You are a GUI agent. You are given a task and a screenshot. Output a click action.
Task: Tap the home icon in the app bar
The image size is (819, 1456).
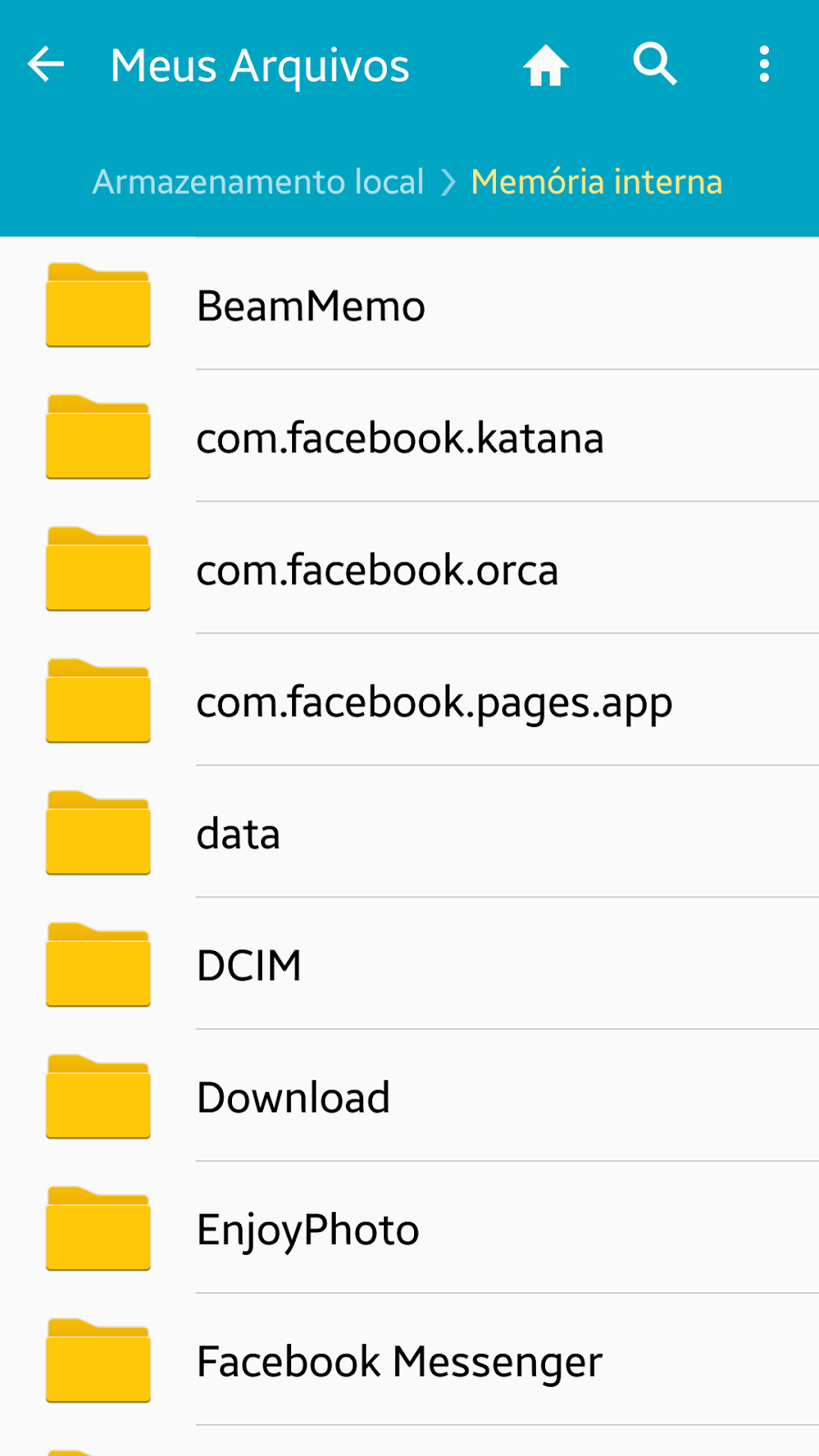(x=546, y=66)
